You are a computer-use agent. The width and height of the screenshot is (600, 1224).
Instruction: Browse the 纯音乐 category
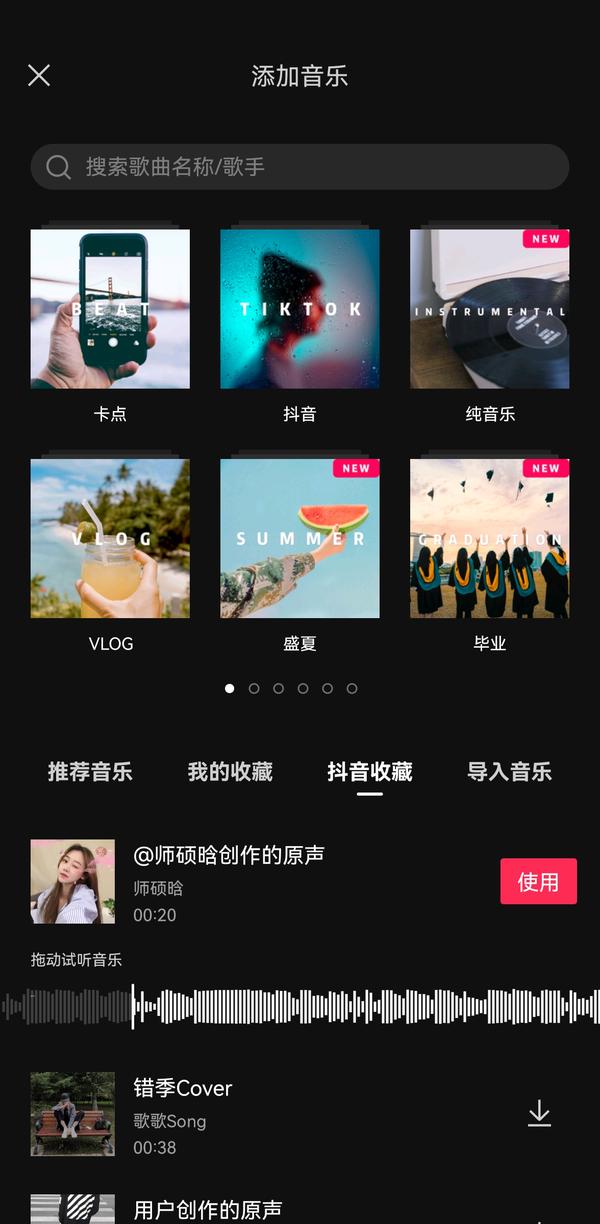[490, 309]
